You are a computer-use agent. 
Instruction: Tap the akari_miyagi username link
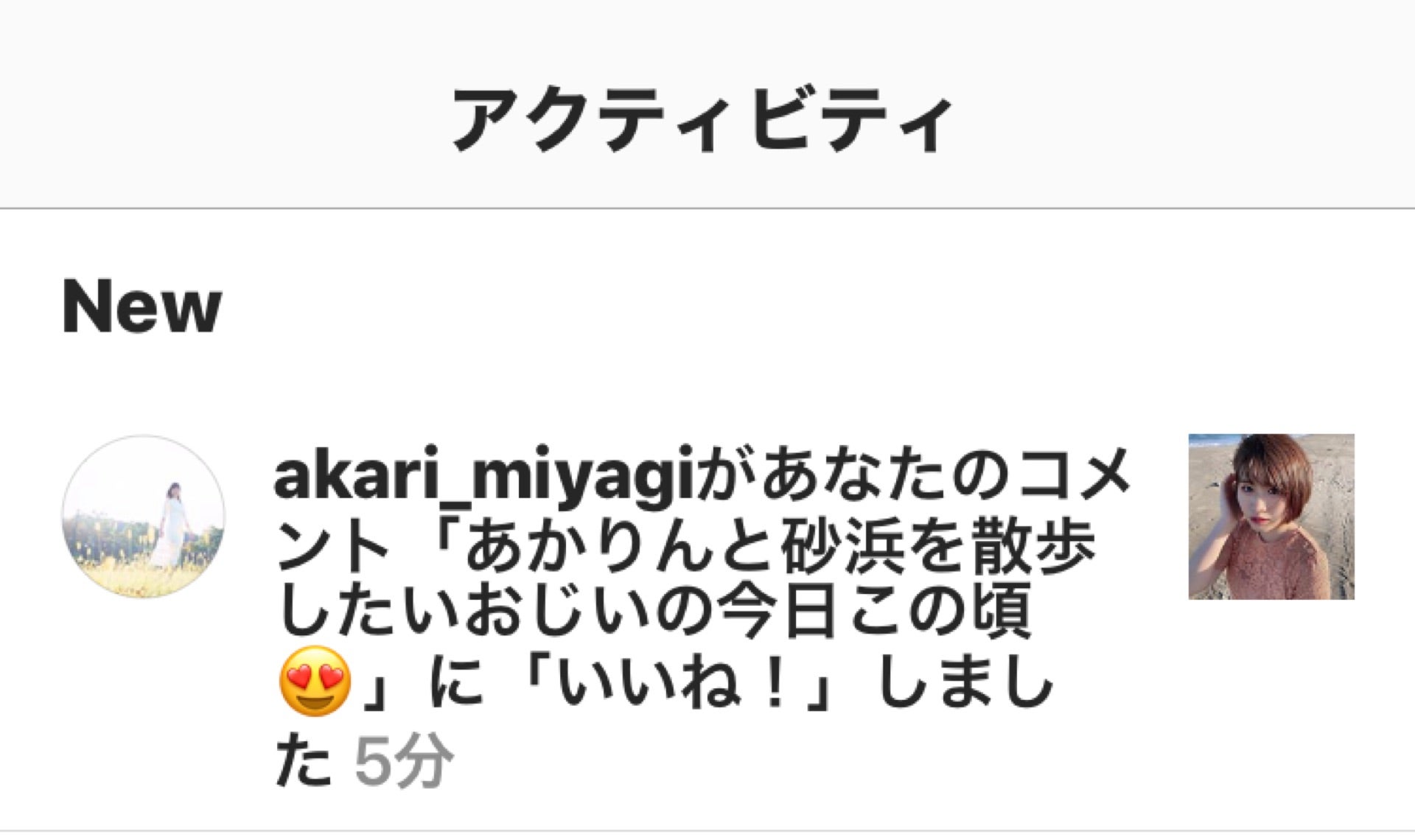pos(484,478)
